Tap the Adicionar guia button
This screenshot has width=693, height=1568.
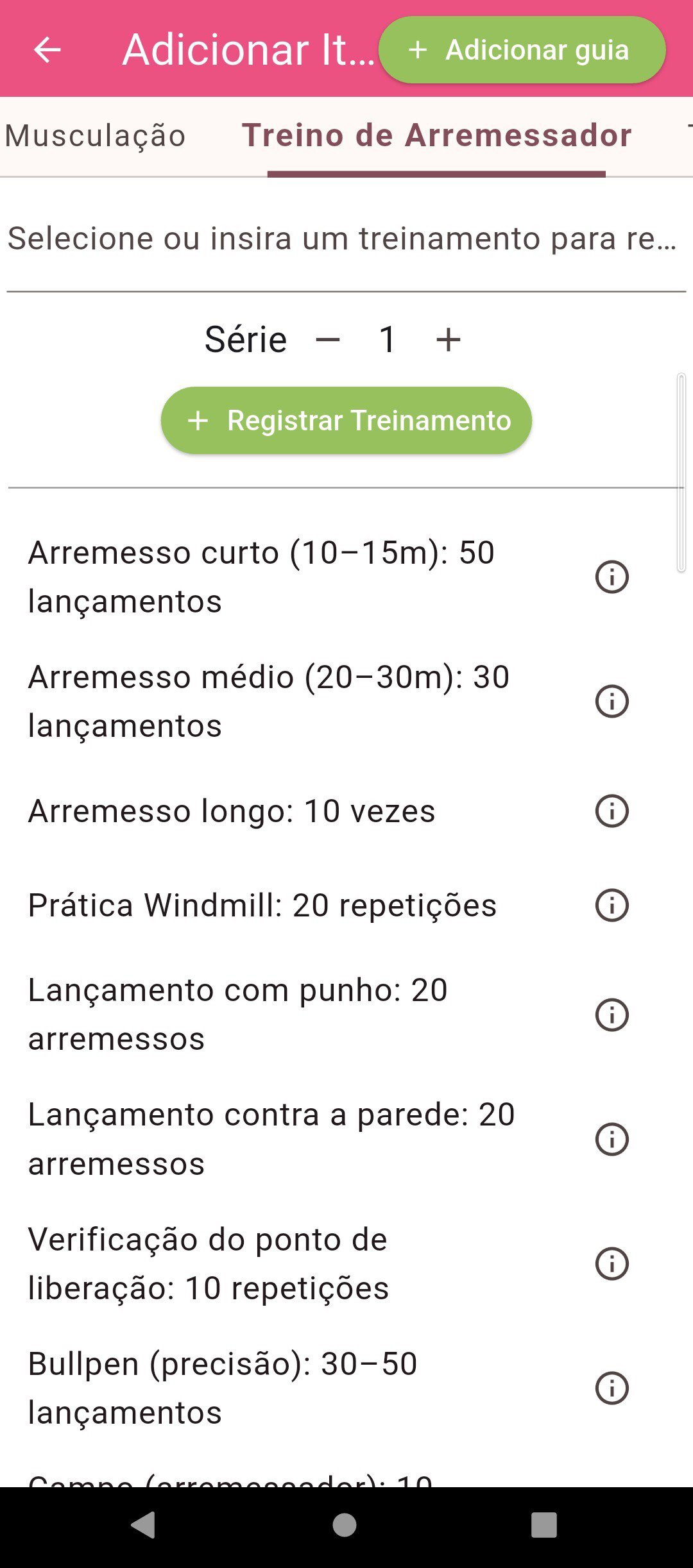coord(522,50)
